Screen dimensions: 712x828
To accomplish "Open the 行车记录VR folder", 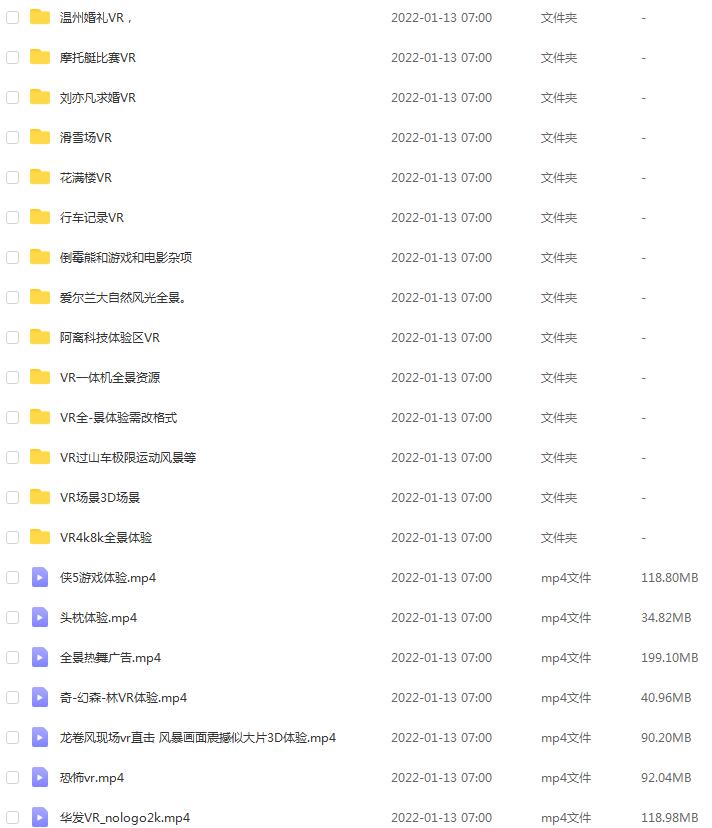I will pyautogui.click(x=91, y=218).
